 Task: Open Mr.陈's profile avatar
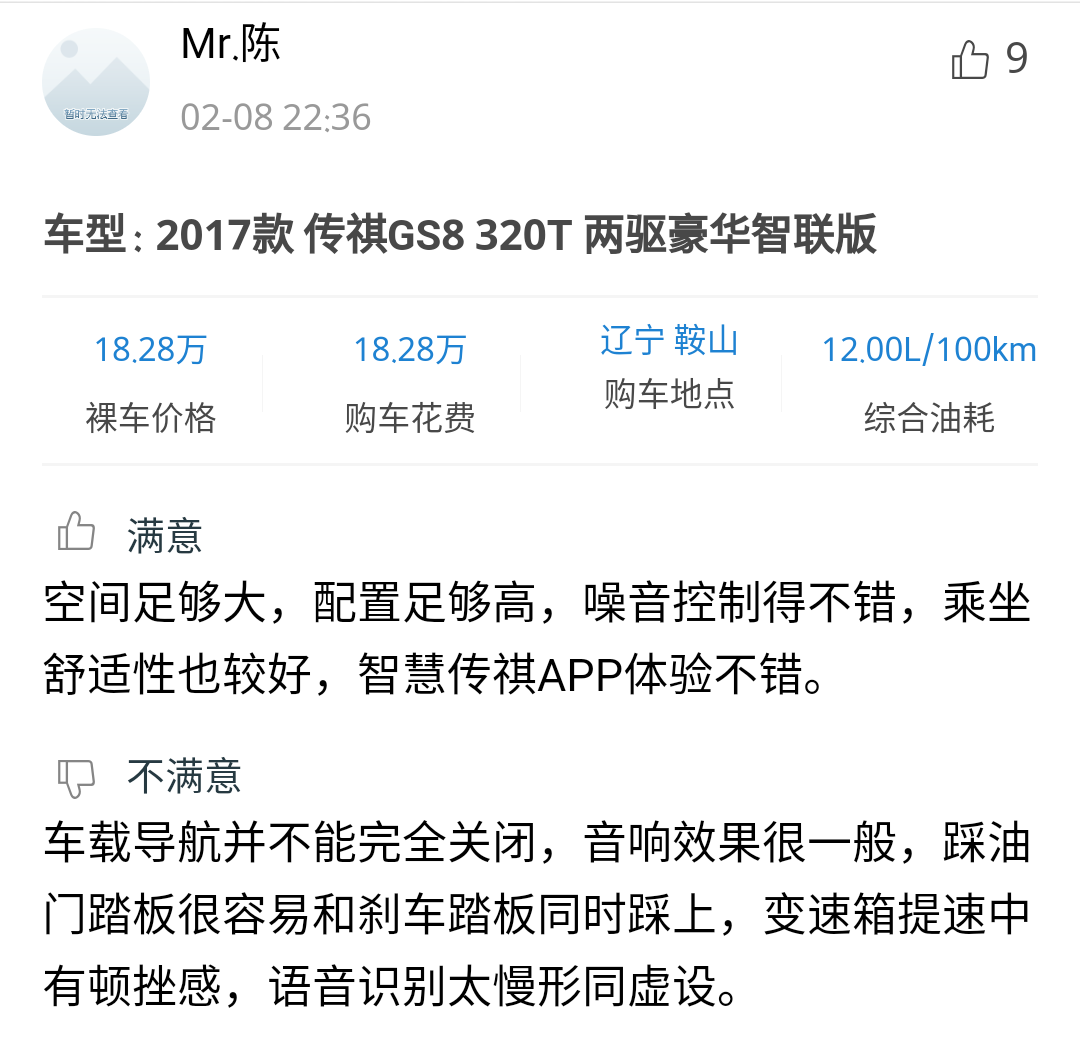[x=96, y=82]
